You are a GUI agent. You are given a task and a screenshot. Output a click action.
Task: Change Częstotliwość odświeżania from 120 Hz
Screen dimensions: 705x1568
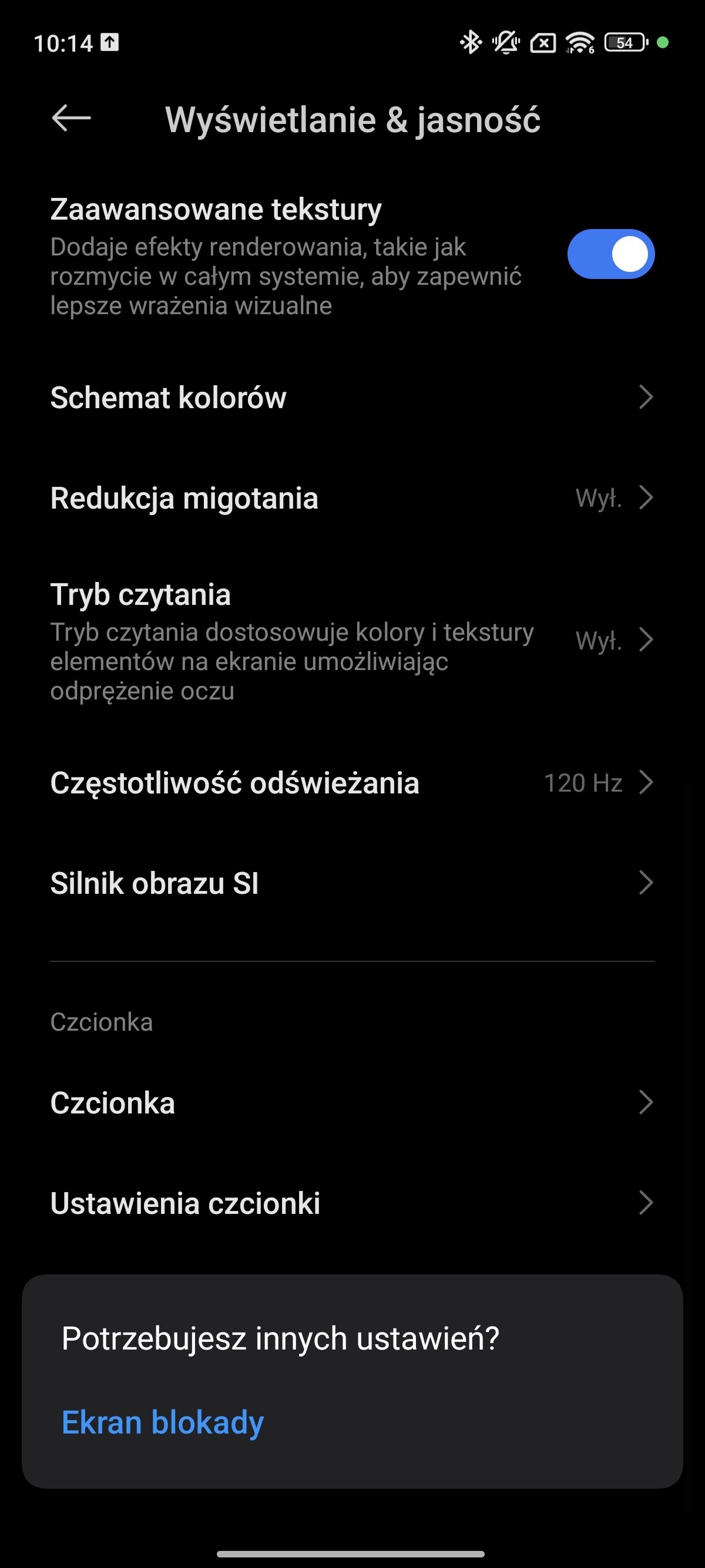click(x=352, y=783)
